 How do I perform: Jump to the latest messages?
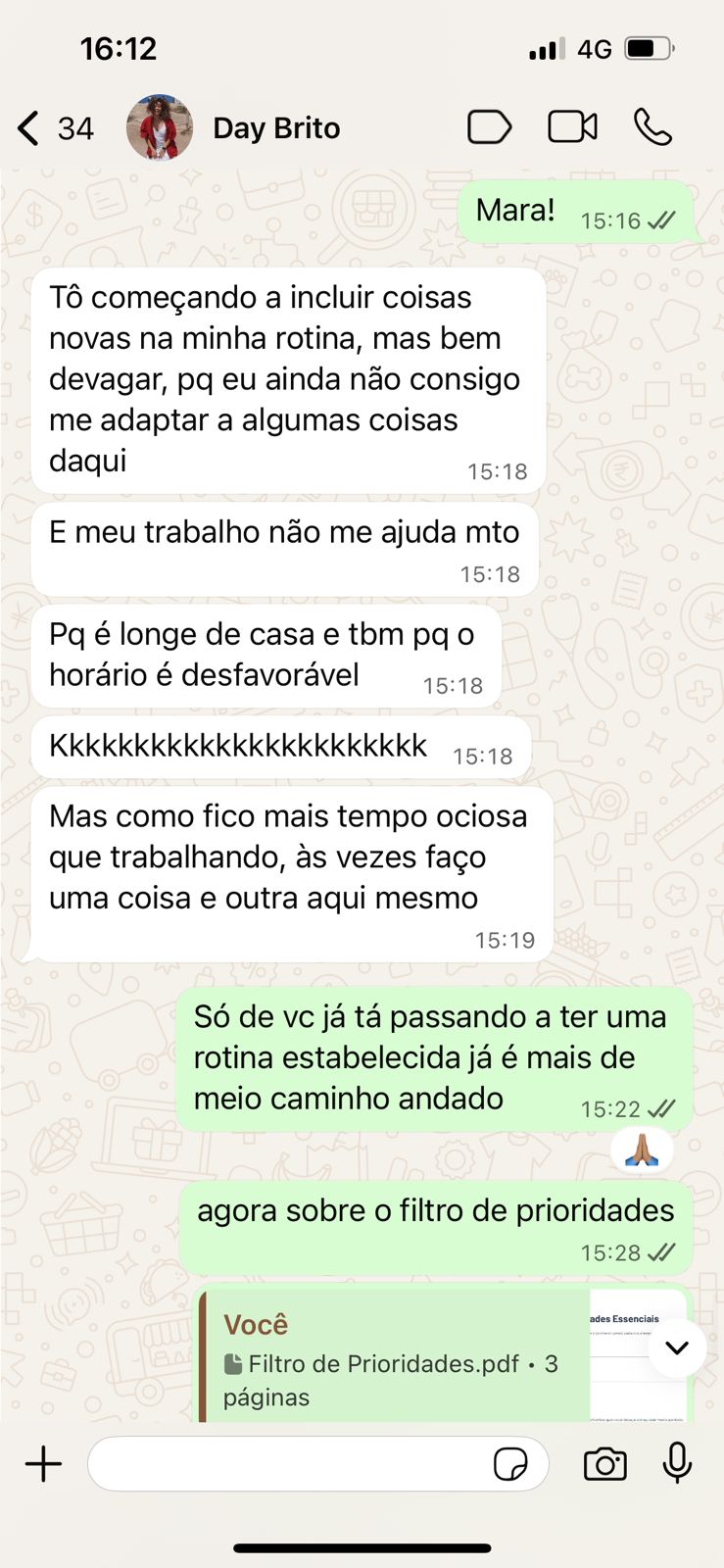[x=676, y=1348]
